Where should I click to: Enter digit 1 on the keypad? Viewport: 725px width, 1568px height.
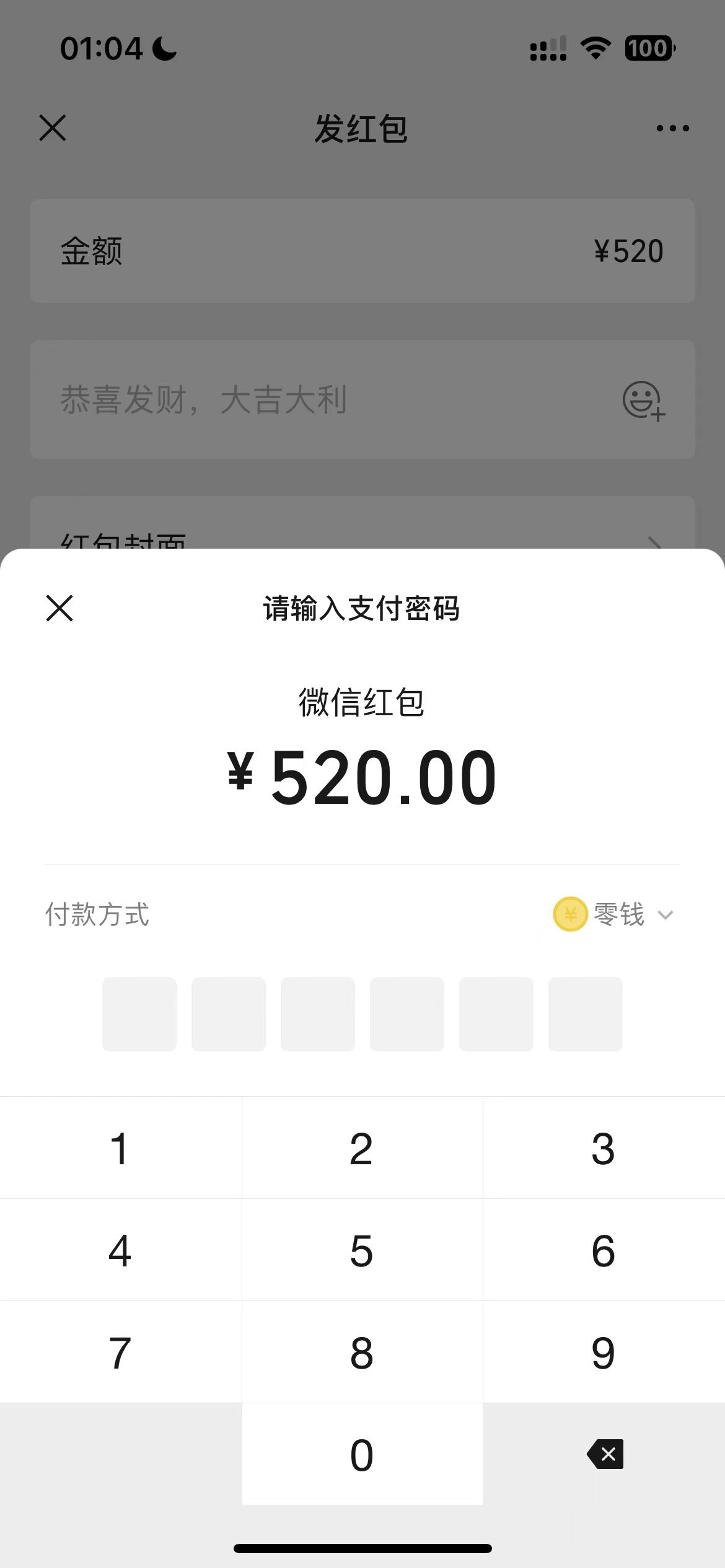pyautogui.click(x=120, y=1149)
